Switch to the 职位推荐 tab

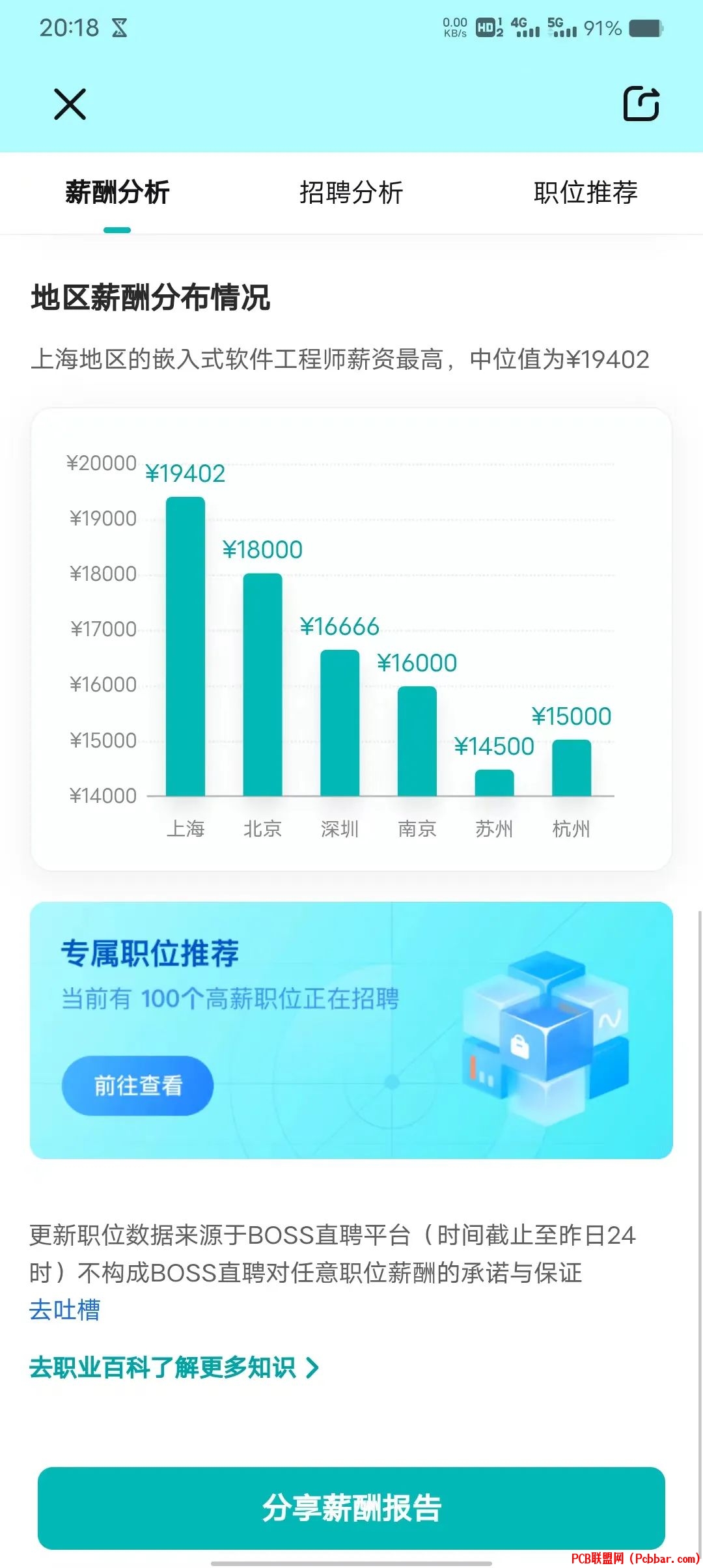[x=585, y=193]
